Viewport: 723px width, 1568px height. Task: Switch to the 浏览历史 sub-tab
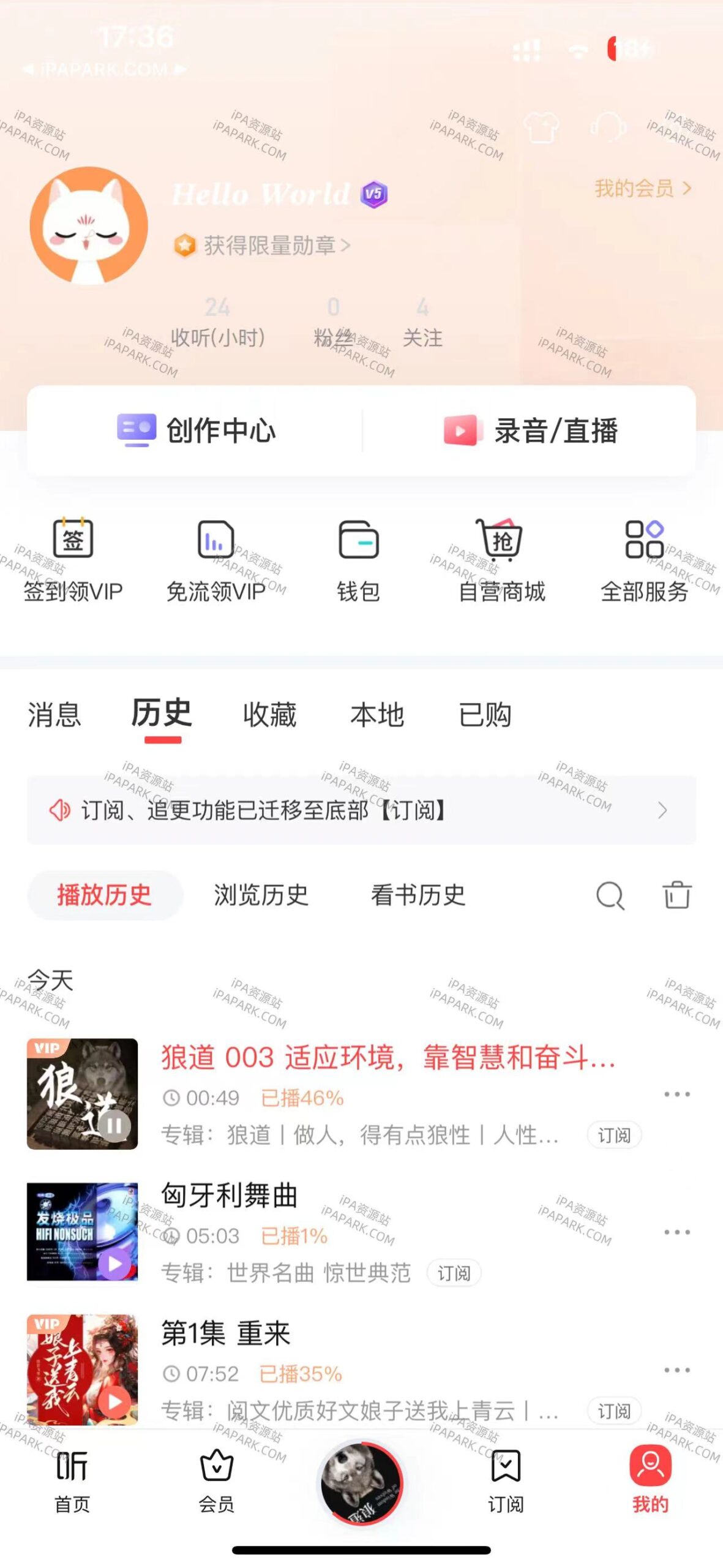(261, 896)
